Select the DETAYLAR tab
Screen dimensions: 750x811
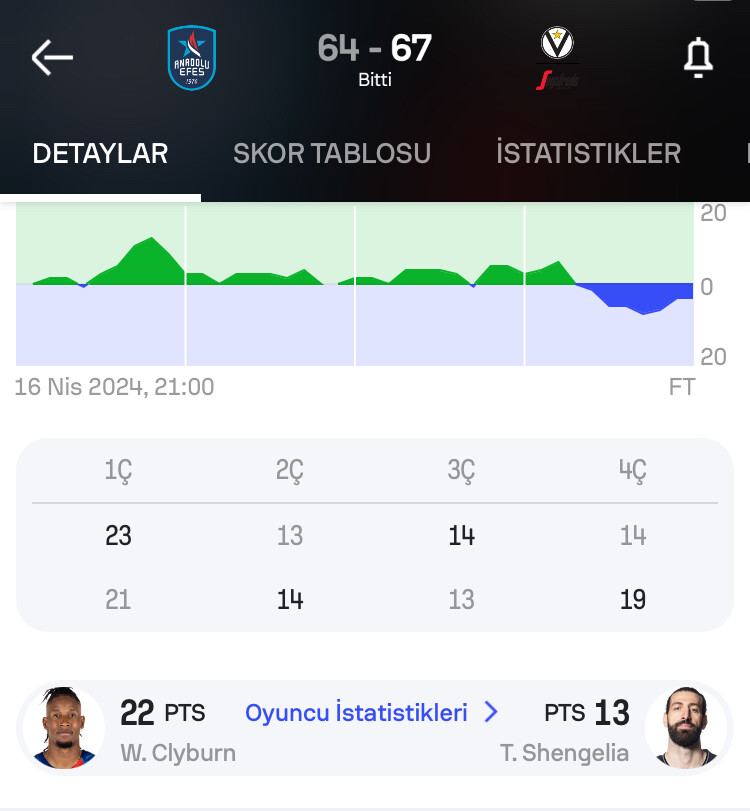click(x=100, y=153)
